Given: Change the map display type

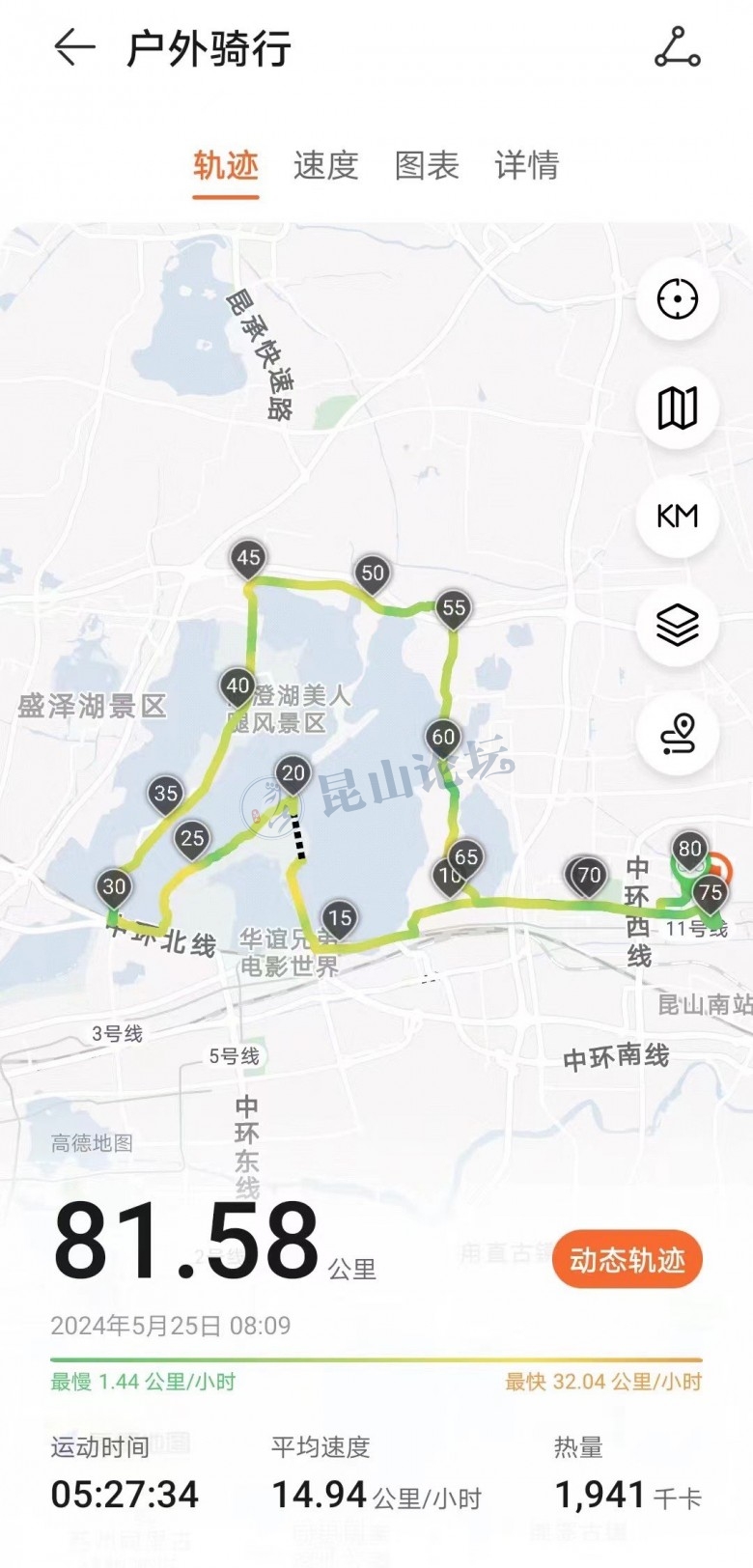Looking at the screenshot, I should point(677,407).
